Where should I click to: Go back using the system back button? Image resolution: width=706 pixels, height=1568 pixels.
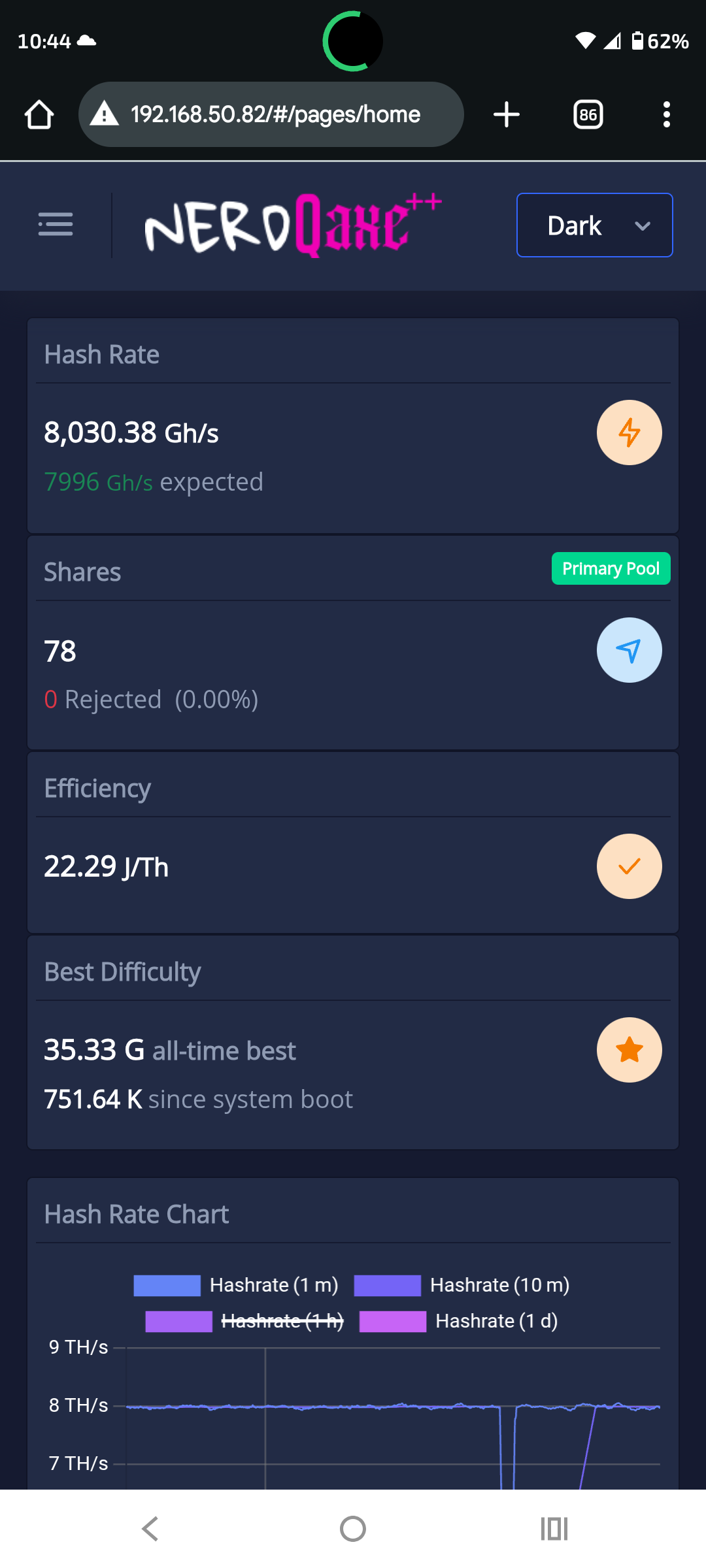[x=150, y=1529]
